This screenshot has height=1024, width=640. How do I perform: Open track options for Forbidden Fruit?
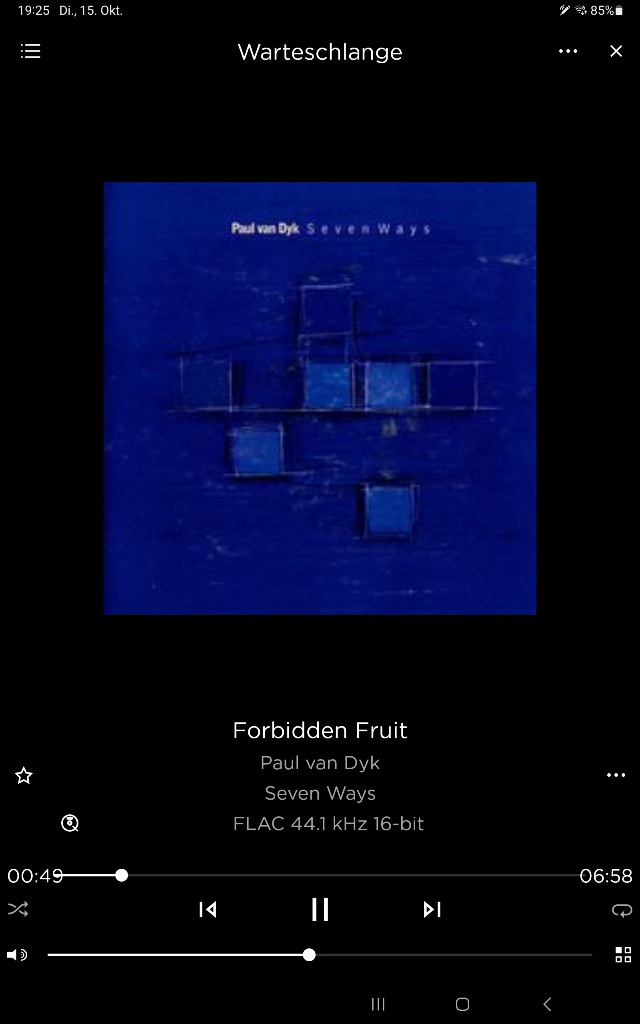click(x=616, y=775)
